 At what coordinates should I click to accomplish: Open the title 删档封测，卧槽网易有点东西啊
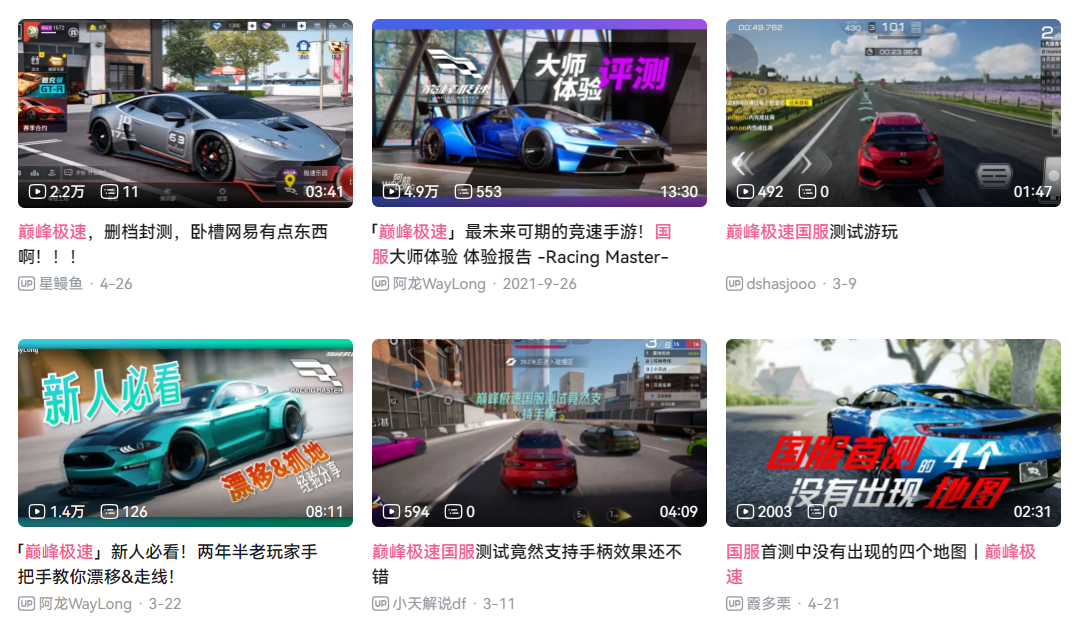pyautogui.click(x=172, y=244)
